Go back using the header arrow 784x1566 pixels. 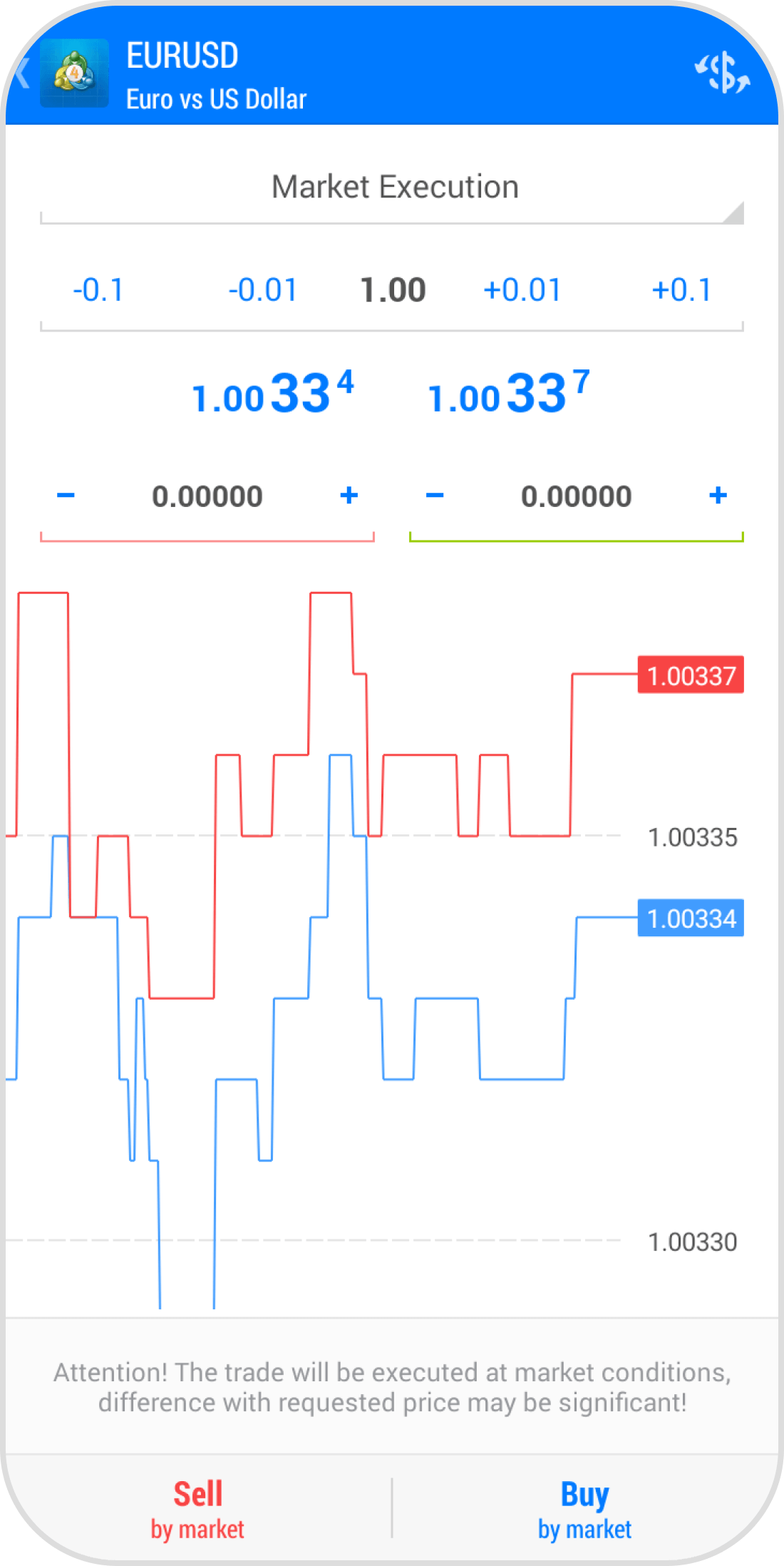coord(23,73)
